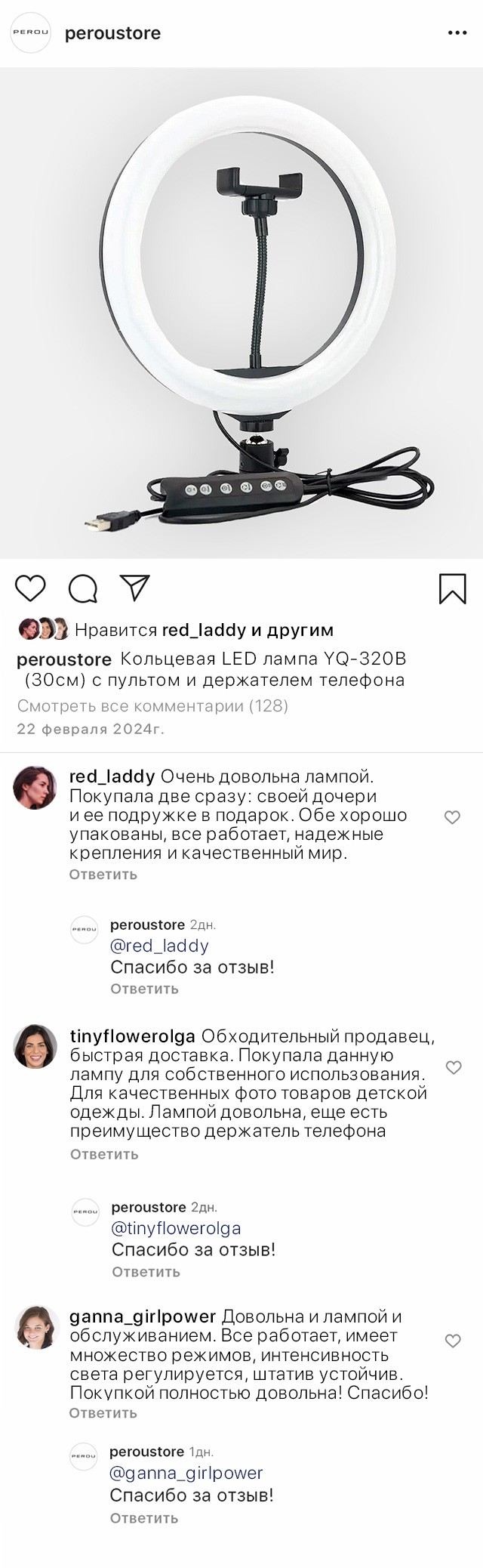Open the @tinyflowerolga mention link
Viewport: 483px width, 1568px height.
(x=177, y=1228)
